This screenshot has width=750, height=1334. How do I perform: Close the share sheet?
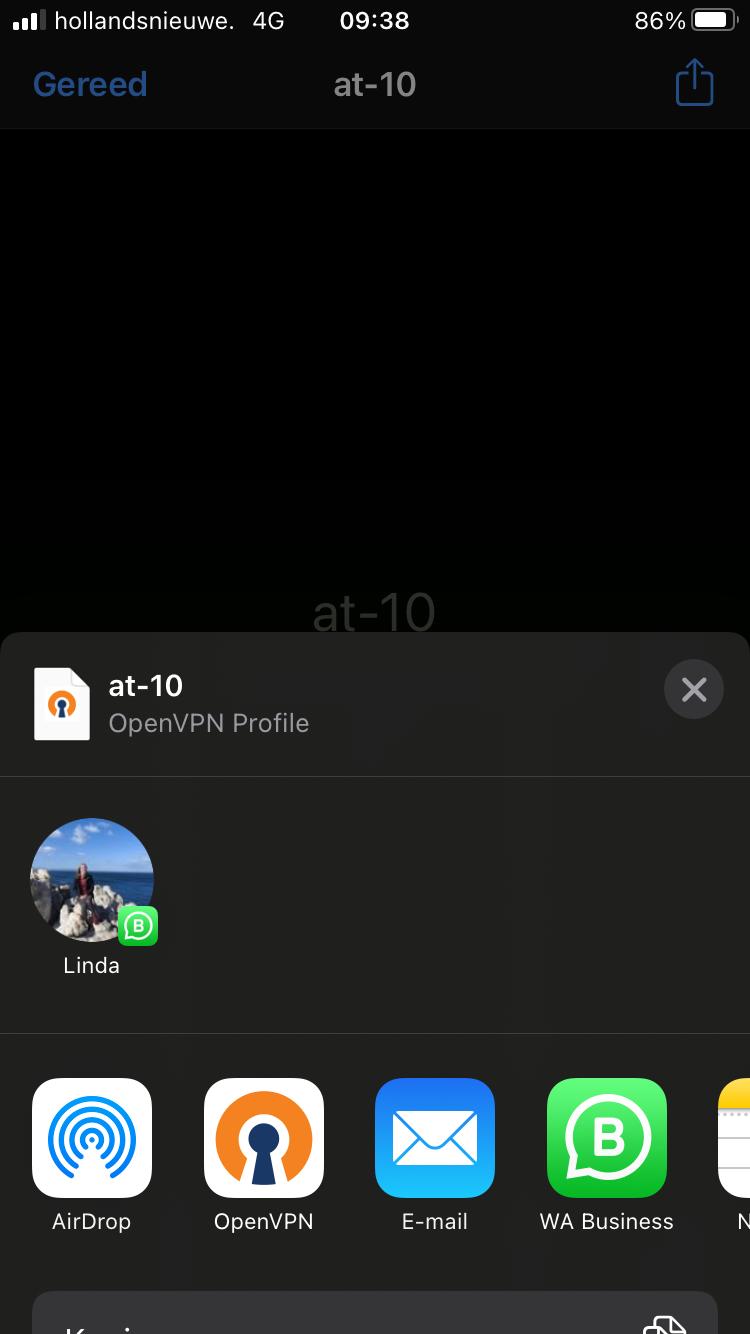tap(693, 689)
